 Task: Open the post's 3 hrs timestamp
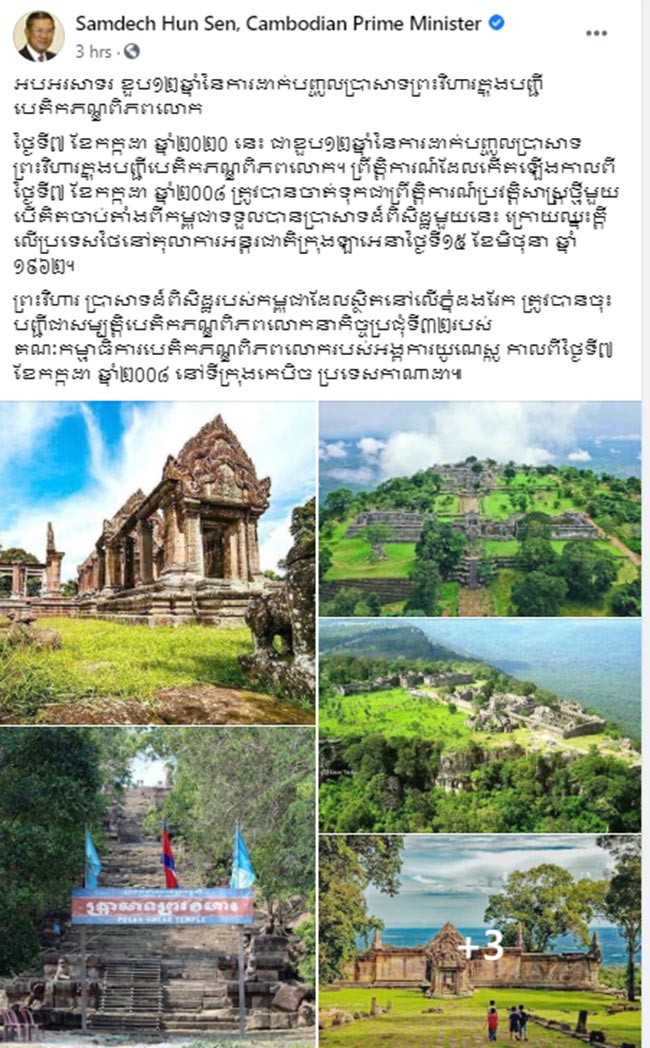click(x=95, y=51)
